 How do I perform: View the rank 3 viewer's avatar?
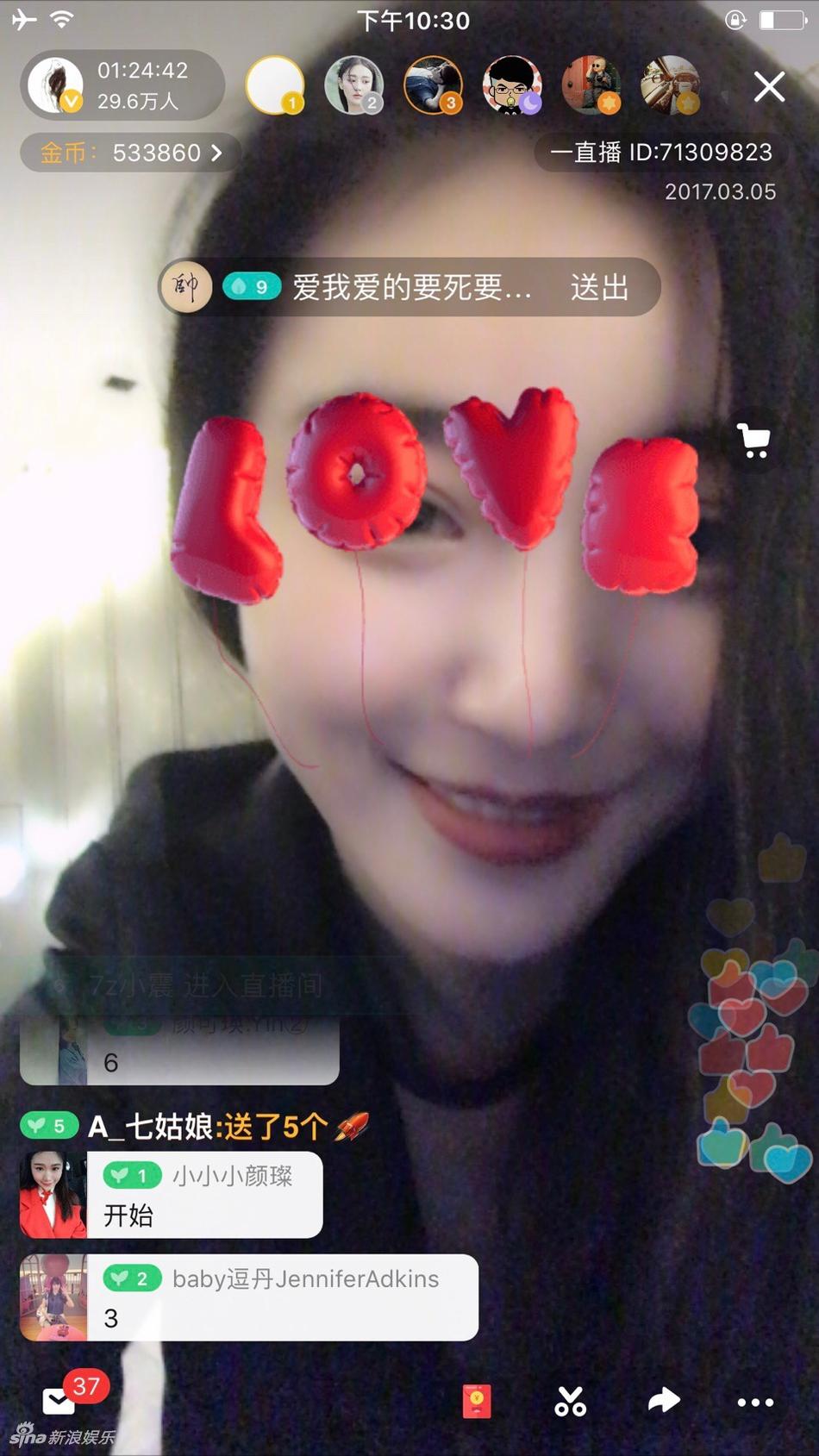(x=433, y=85)
